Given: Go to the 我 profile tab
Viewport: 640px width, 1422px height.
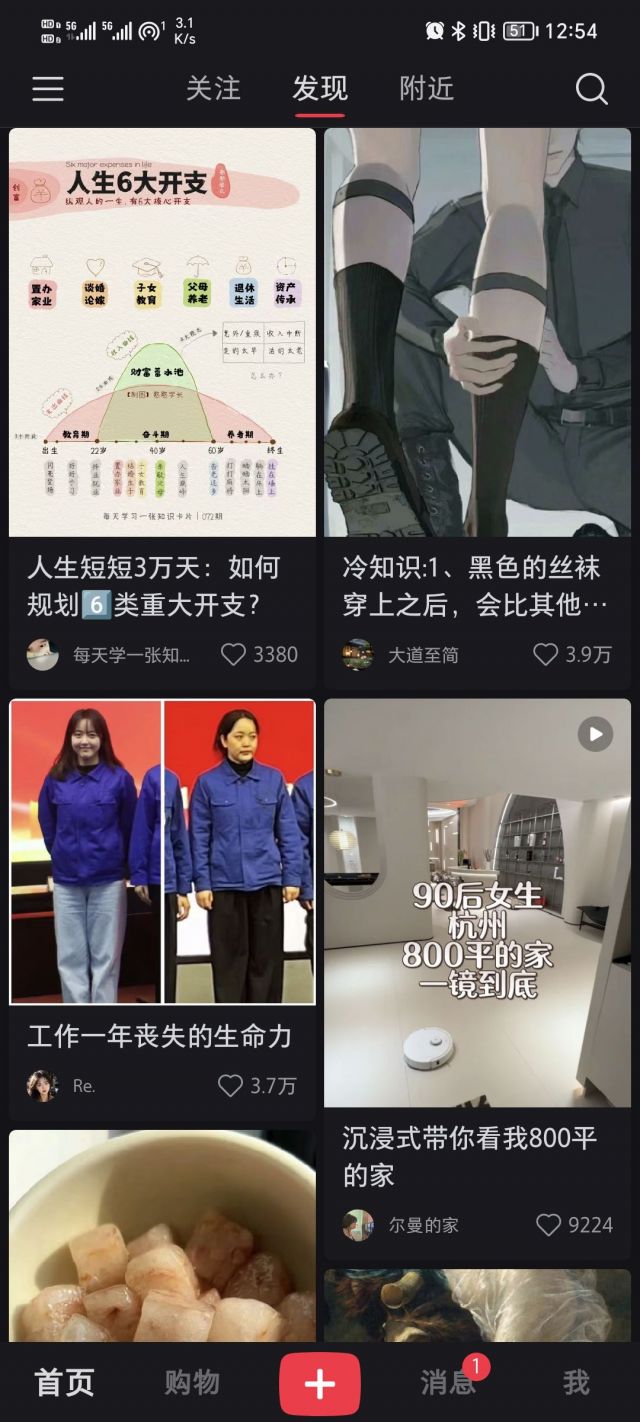Looking at the screenshot, I should tap(576, 1383).
